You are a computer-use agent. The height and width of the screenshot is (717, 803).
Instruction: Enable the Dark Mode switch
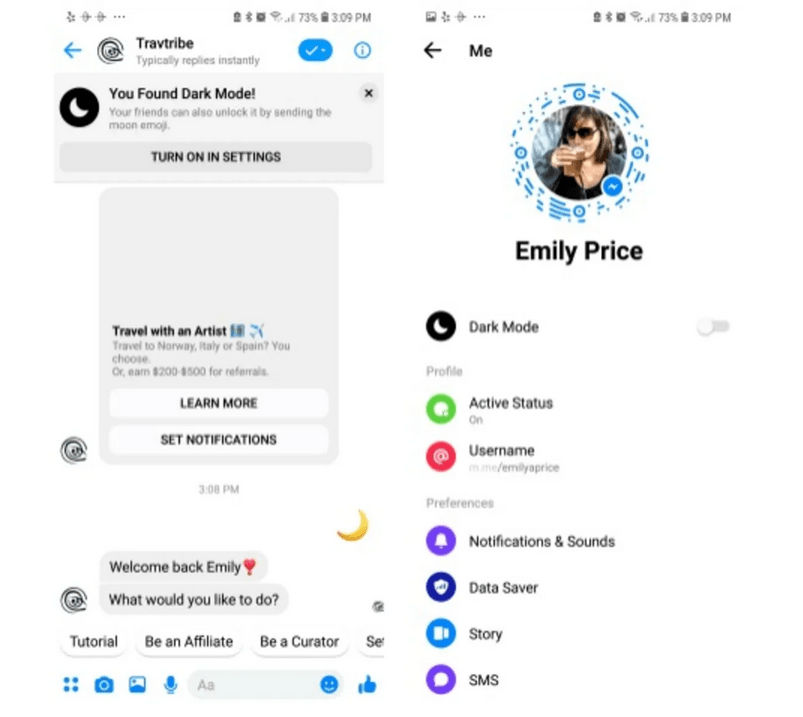click(x=713, y=327)
